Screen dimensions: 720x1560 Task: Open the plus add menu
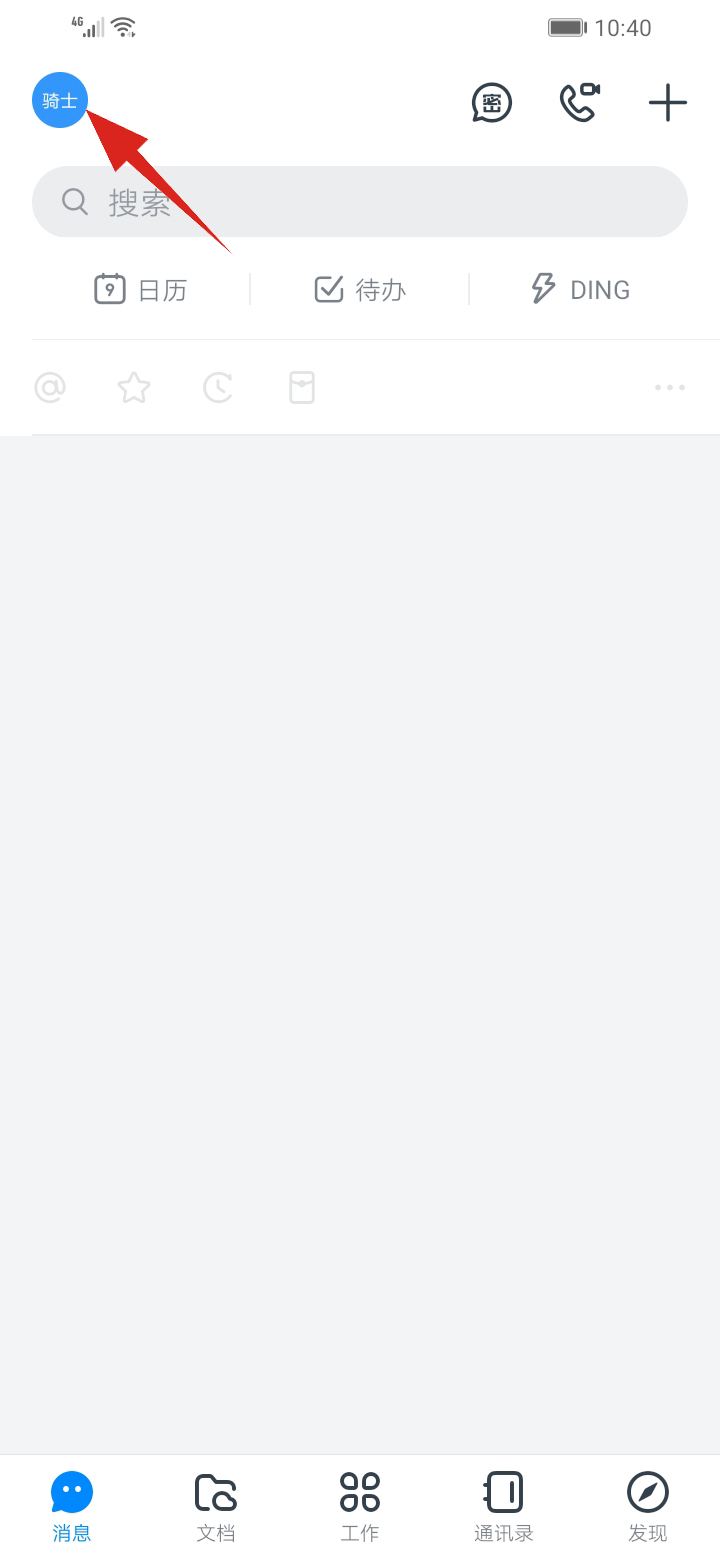667,102
